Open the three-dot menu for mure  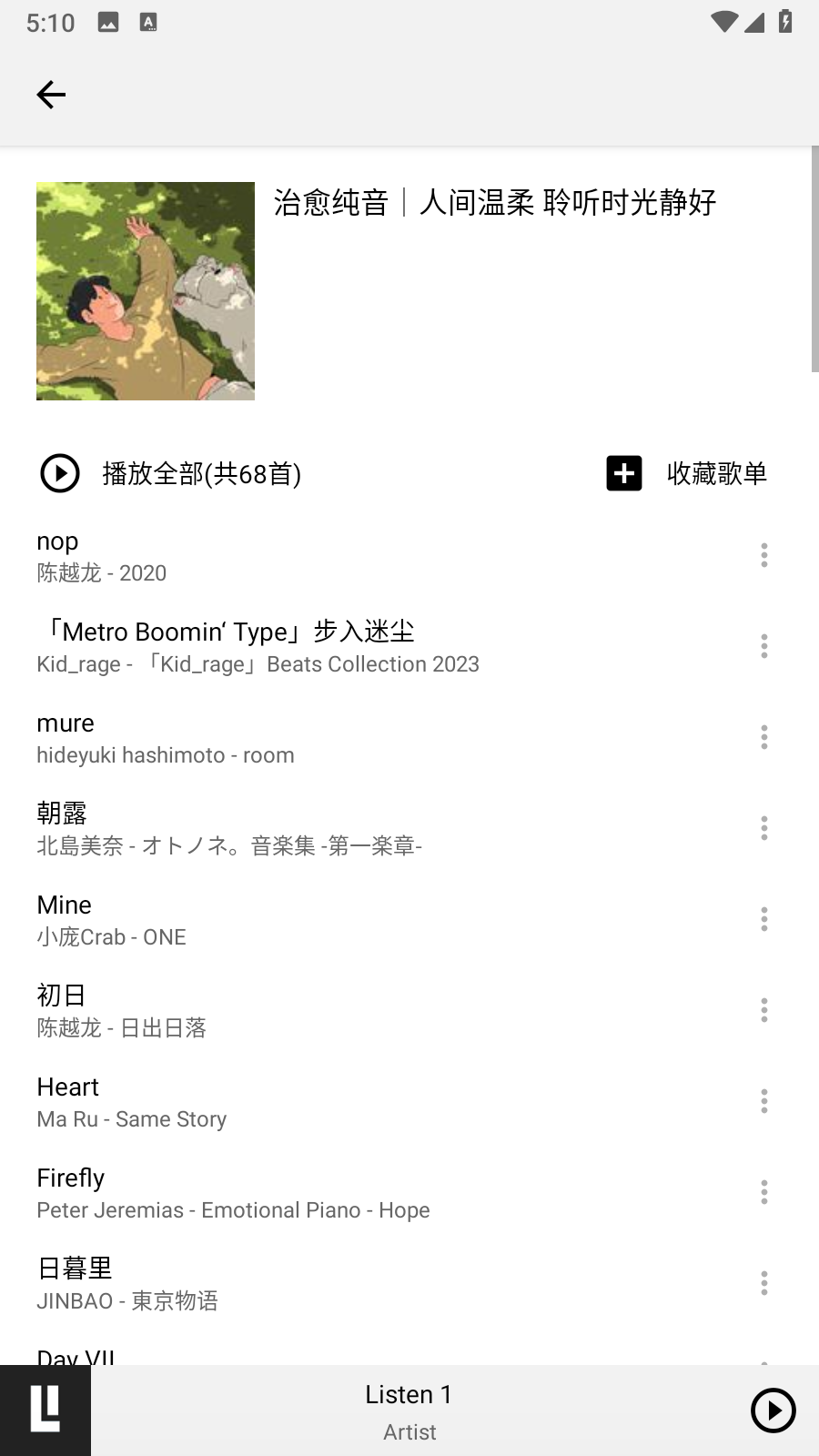(x=763, y=737)
